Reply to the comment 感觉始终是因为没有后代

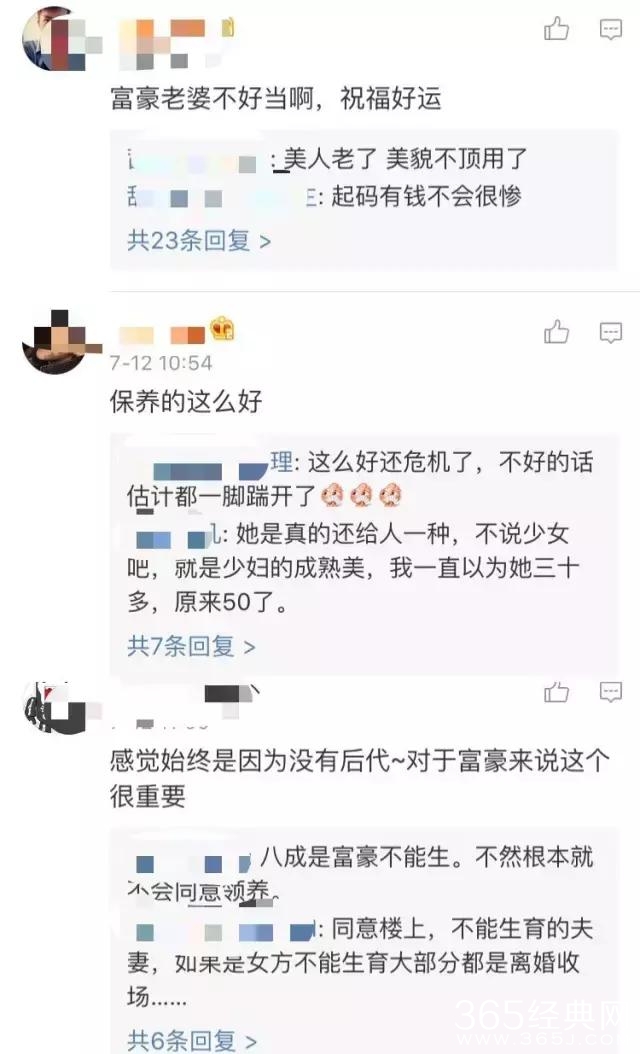[610, 692]
